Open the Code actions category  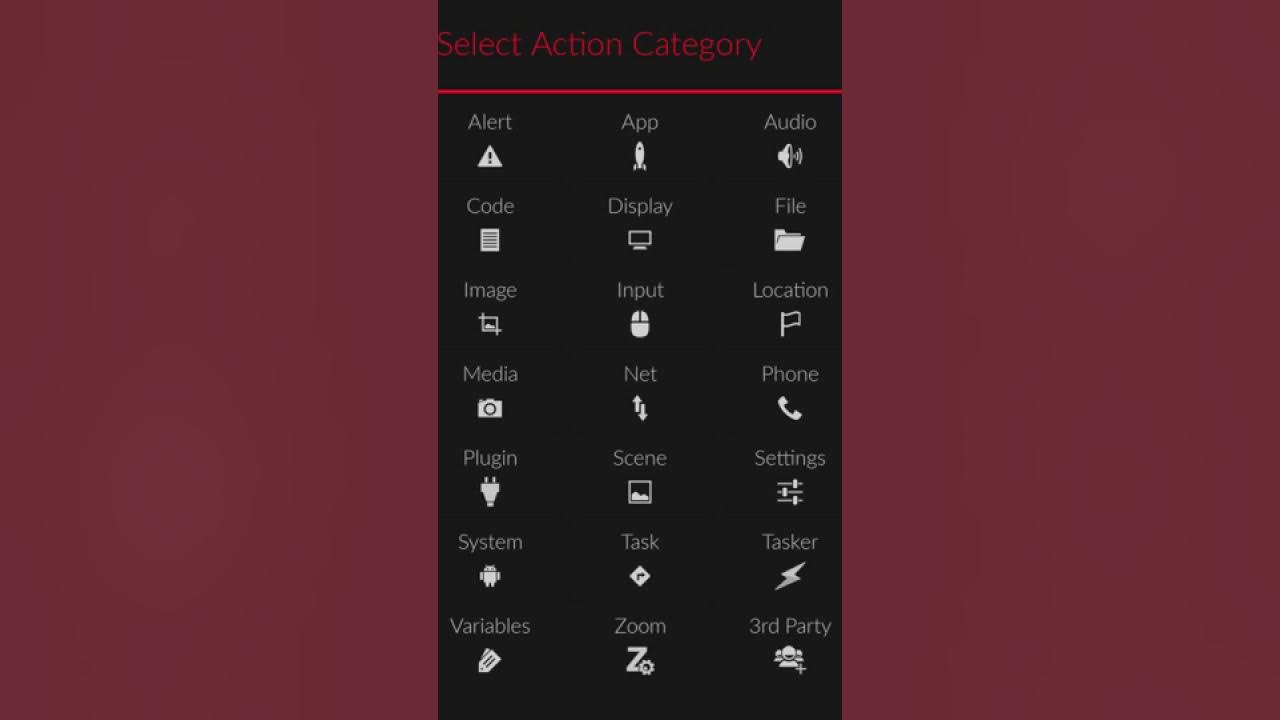tap(490, 225)
